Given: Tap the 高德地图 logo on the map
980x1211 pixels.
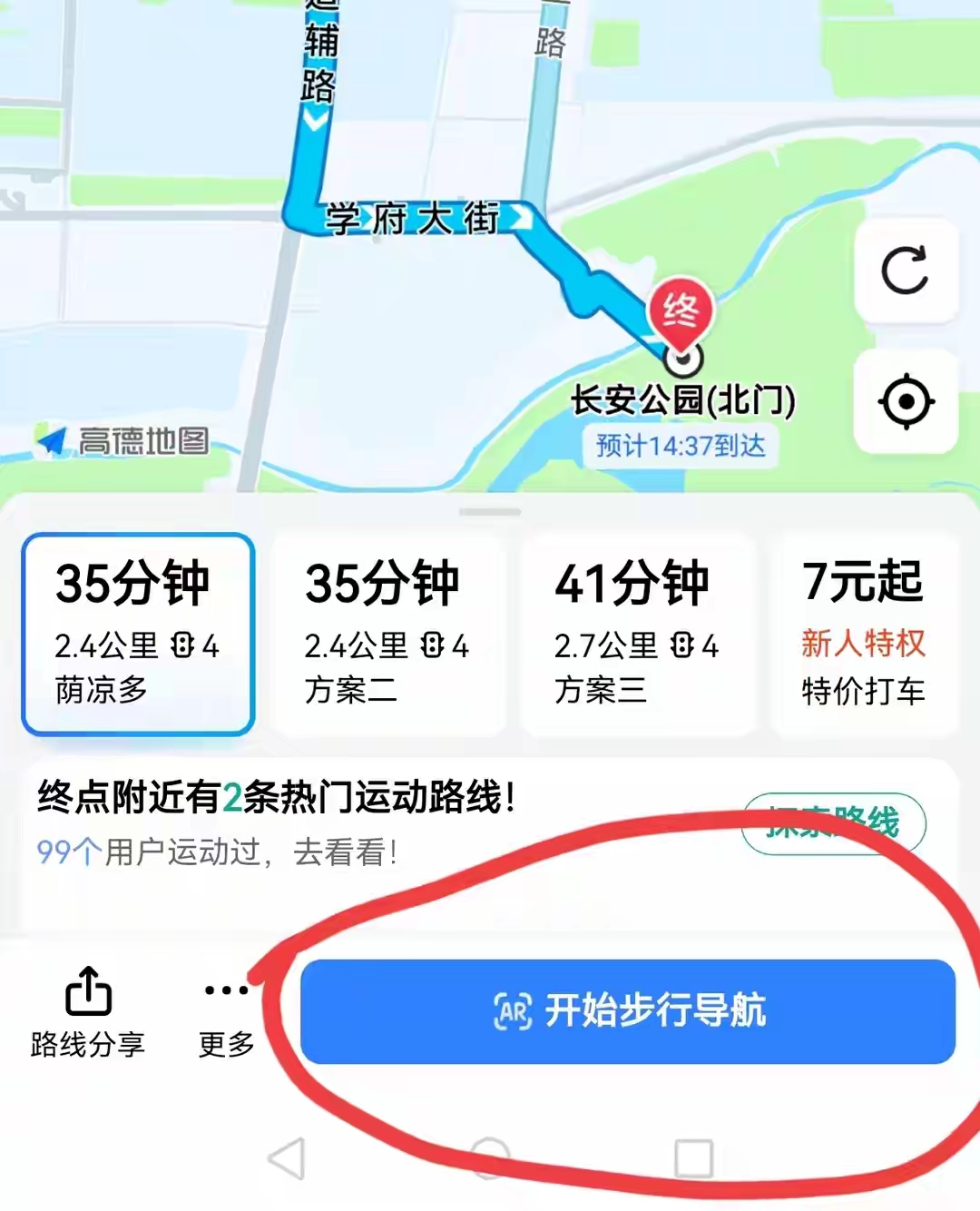Looking at the screenshot, I should 122,438.
